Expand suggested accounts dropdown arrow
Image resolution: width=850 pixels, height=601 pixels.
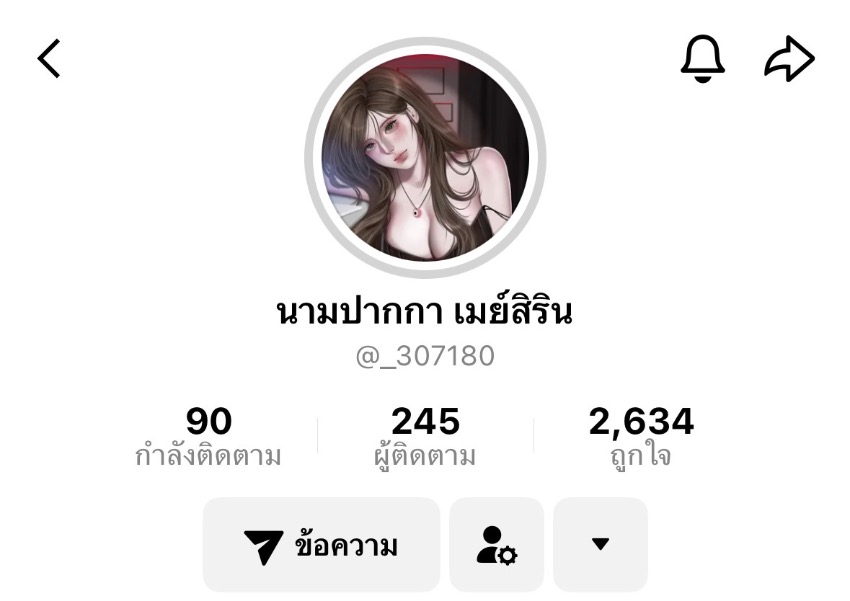[600, 545]
